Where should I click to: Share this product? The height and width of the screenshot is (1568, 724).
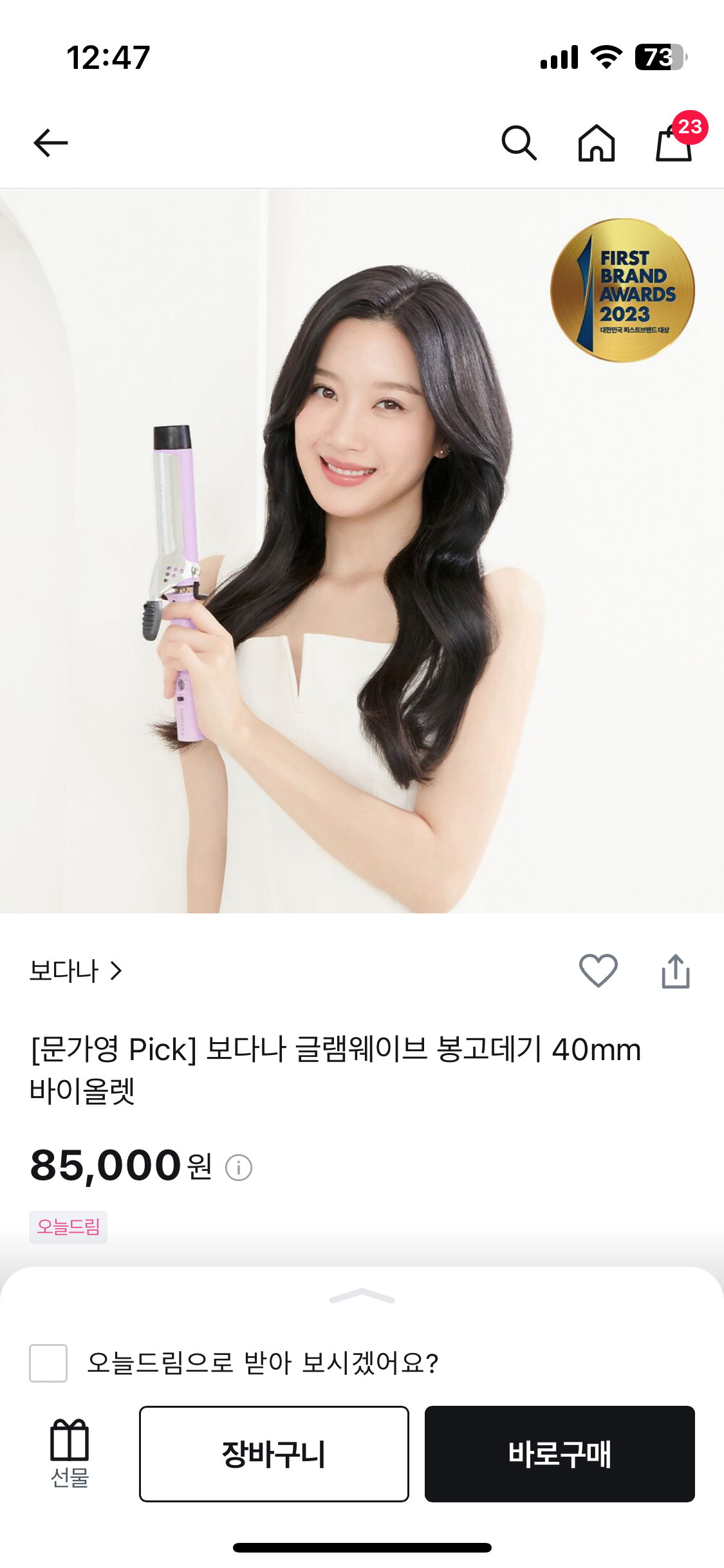(x=675, y=971)
